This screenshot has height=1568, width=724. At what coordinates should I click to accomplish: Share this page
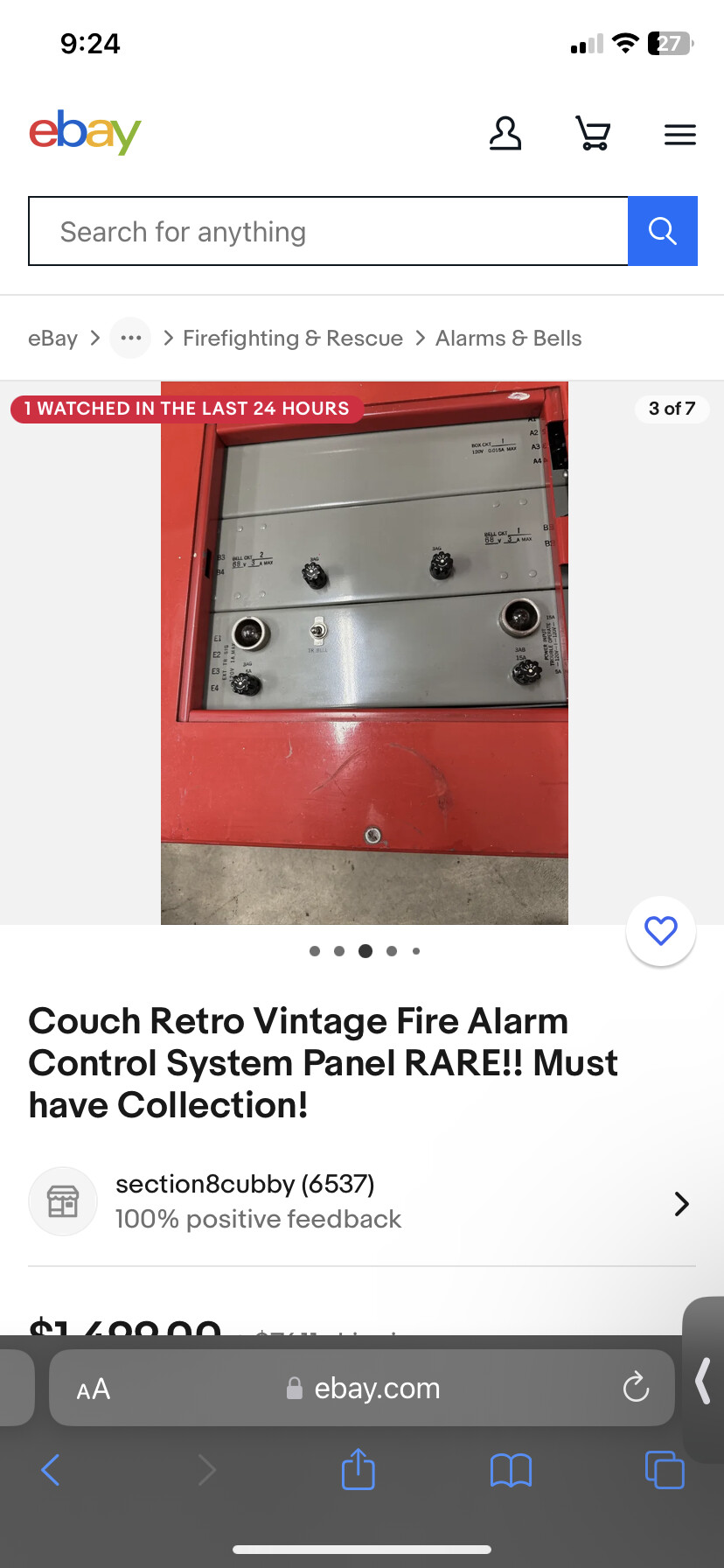pyautogui.click(x=358, y=1470)
